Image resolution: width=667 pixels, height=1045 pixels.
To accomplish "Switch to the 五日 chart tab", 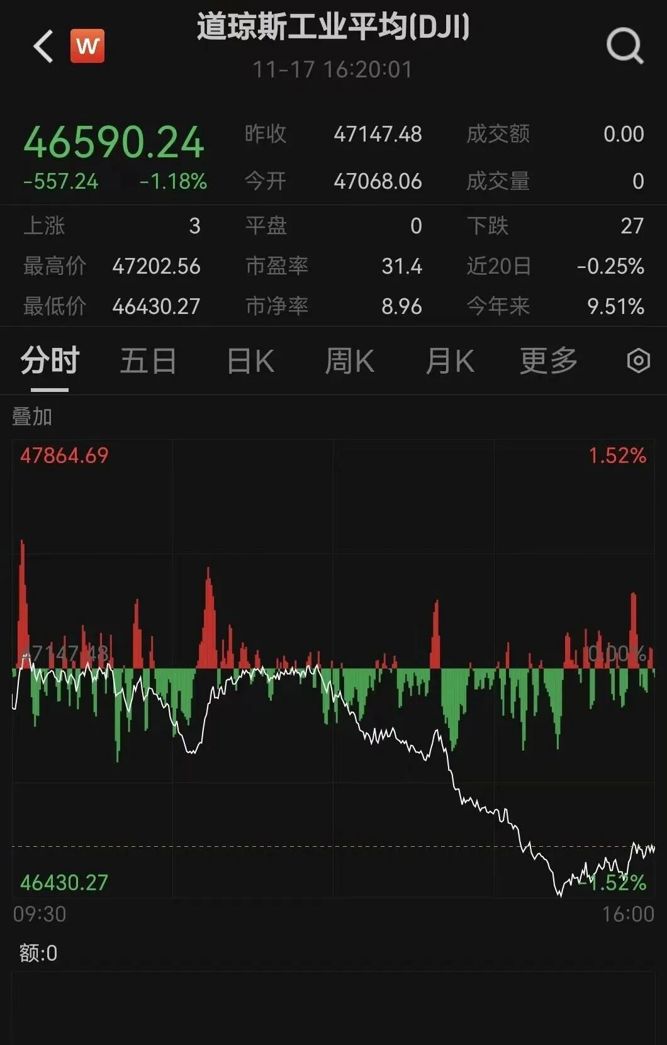I will [x=148, y=361].
